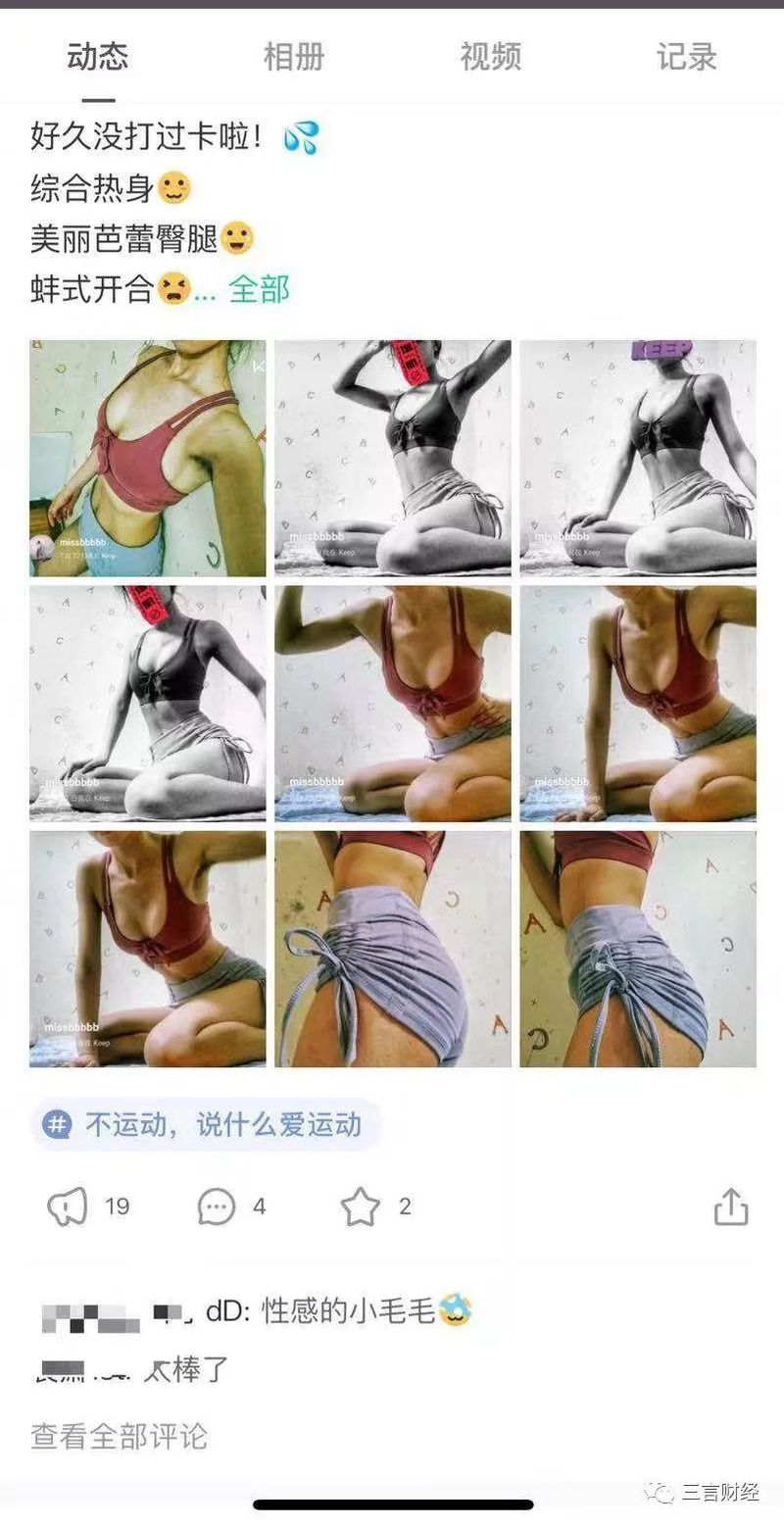Image resolution: width=784 pixels, height=1526 pixels.
Task: Open the 记录 tab
Action: [x=686, y=58]
